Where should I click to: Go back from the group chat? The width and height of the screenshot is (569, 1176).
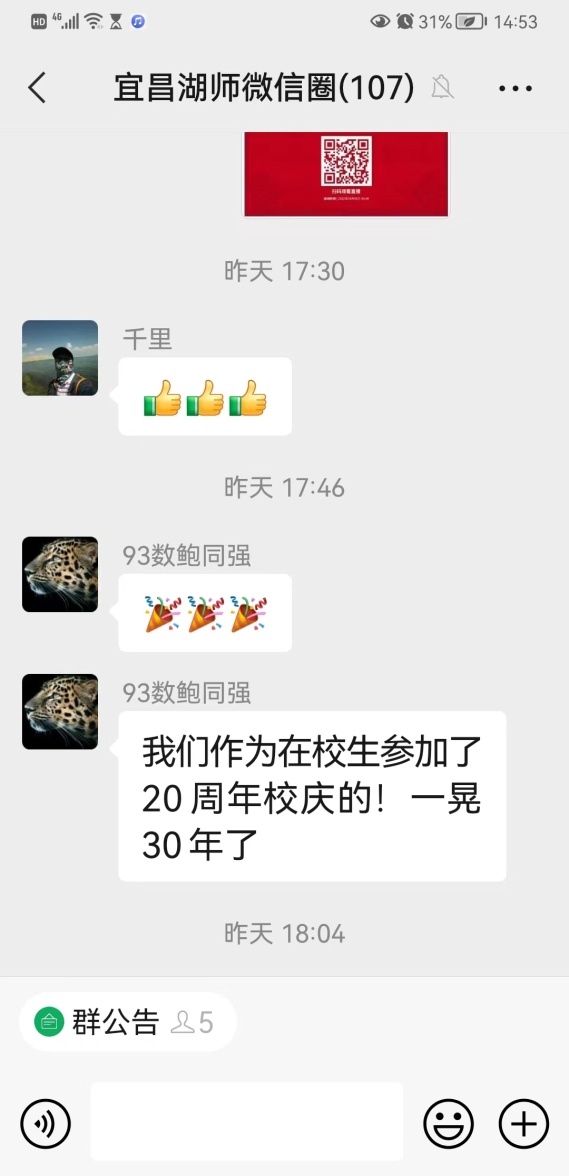37,88
